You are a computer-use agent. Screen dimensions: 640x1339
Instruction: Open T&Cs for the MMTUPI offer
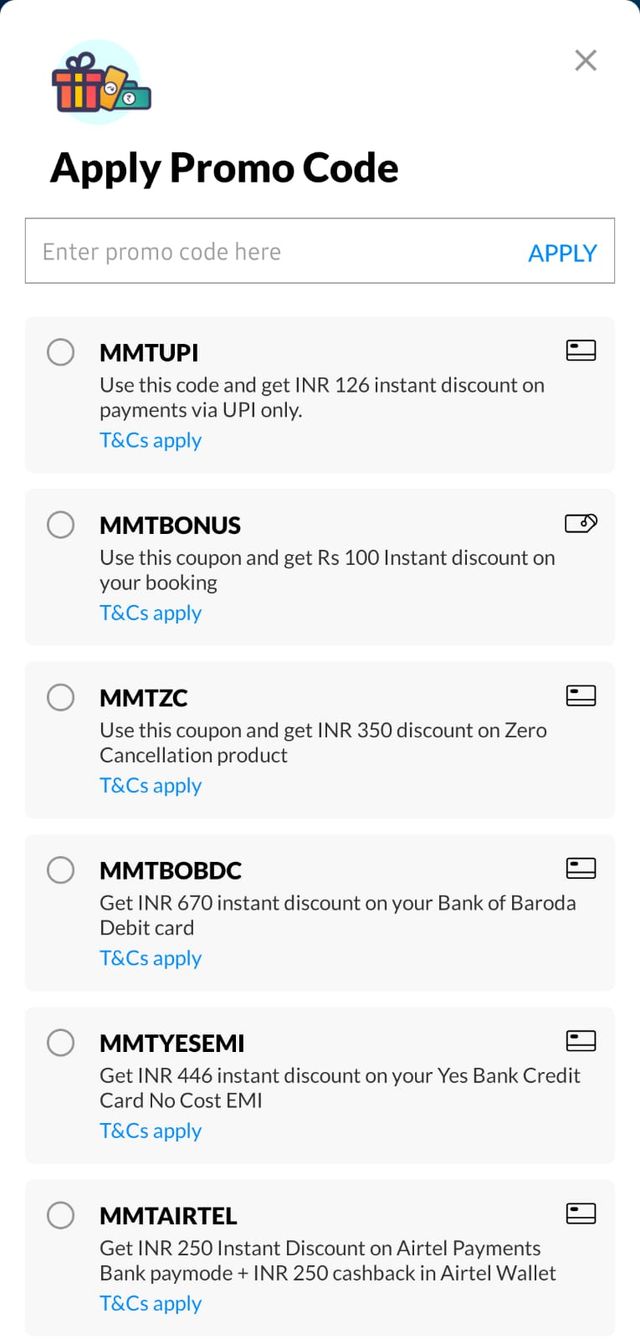[x=150, y=440]
